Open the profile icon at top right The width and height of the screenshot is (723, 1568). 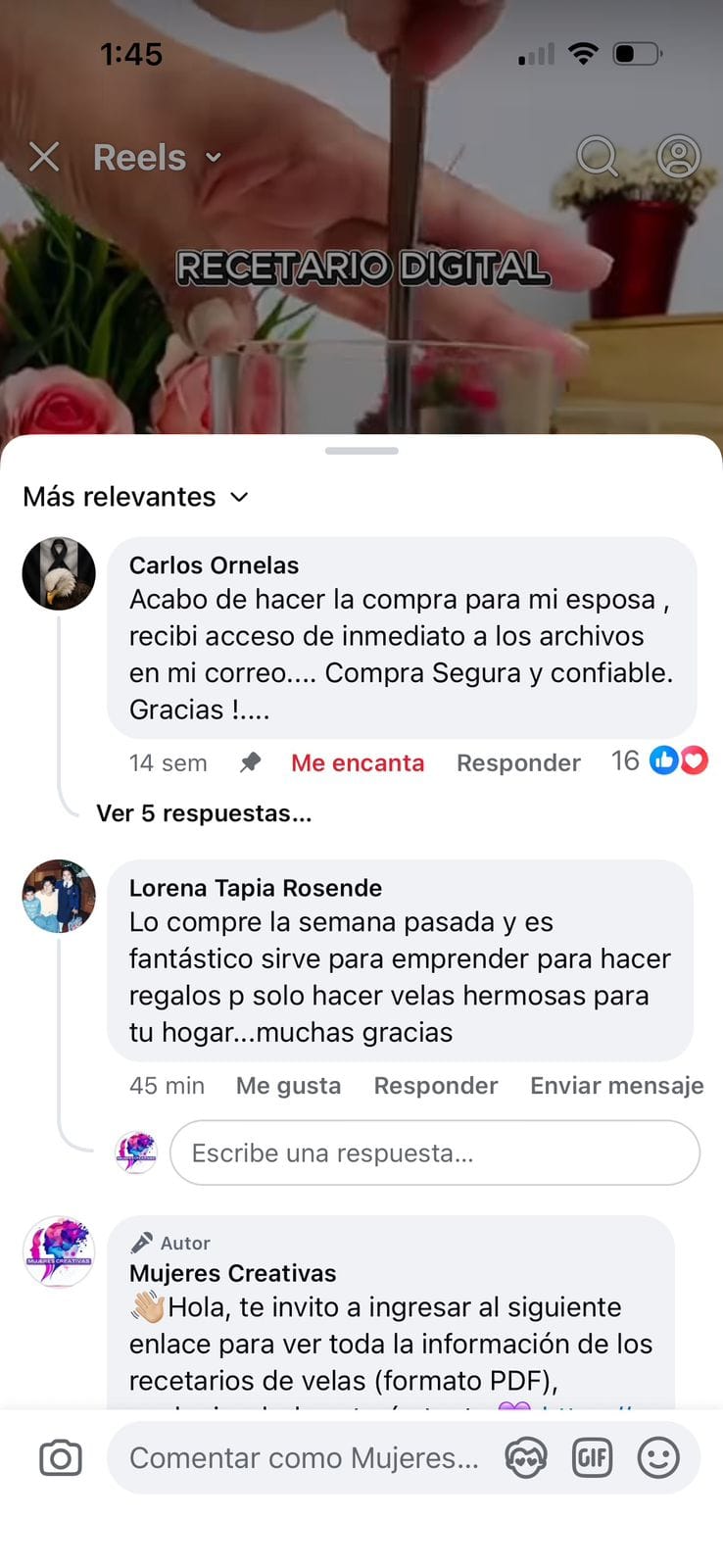click(x=678, y=156)
